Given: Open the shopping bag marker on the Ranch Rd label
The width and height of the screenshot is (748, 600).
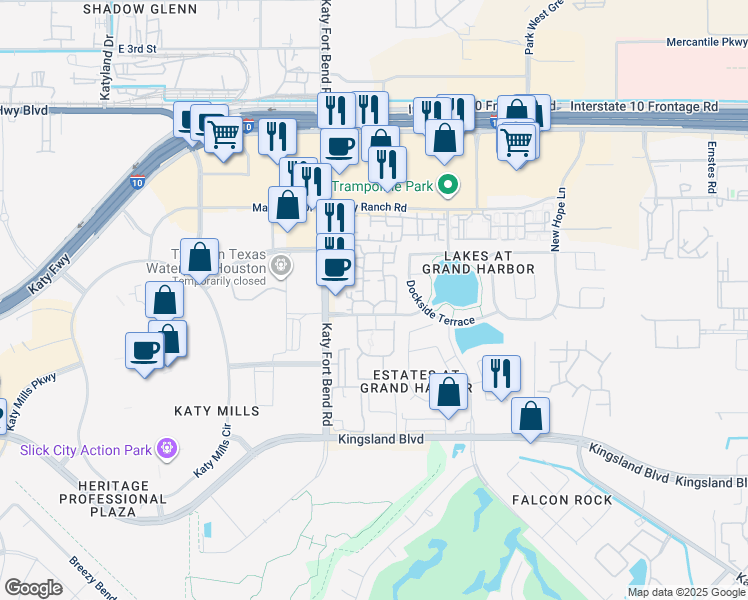Looking at the screenshot, I should (x=287, y=209).
